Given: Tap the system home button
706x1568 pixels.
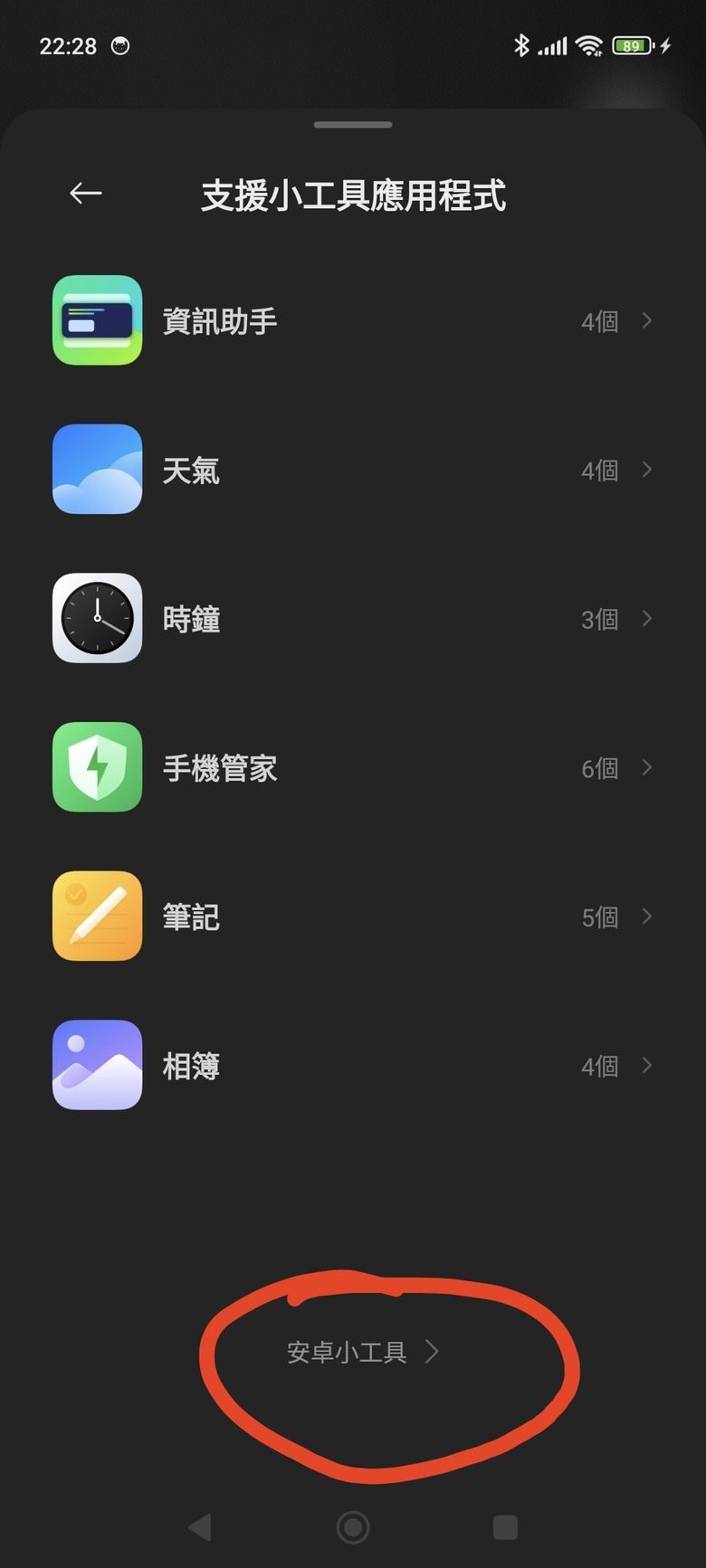Looking at the screenshot, I should (x=353, y=1527).
